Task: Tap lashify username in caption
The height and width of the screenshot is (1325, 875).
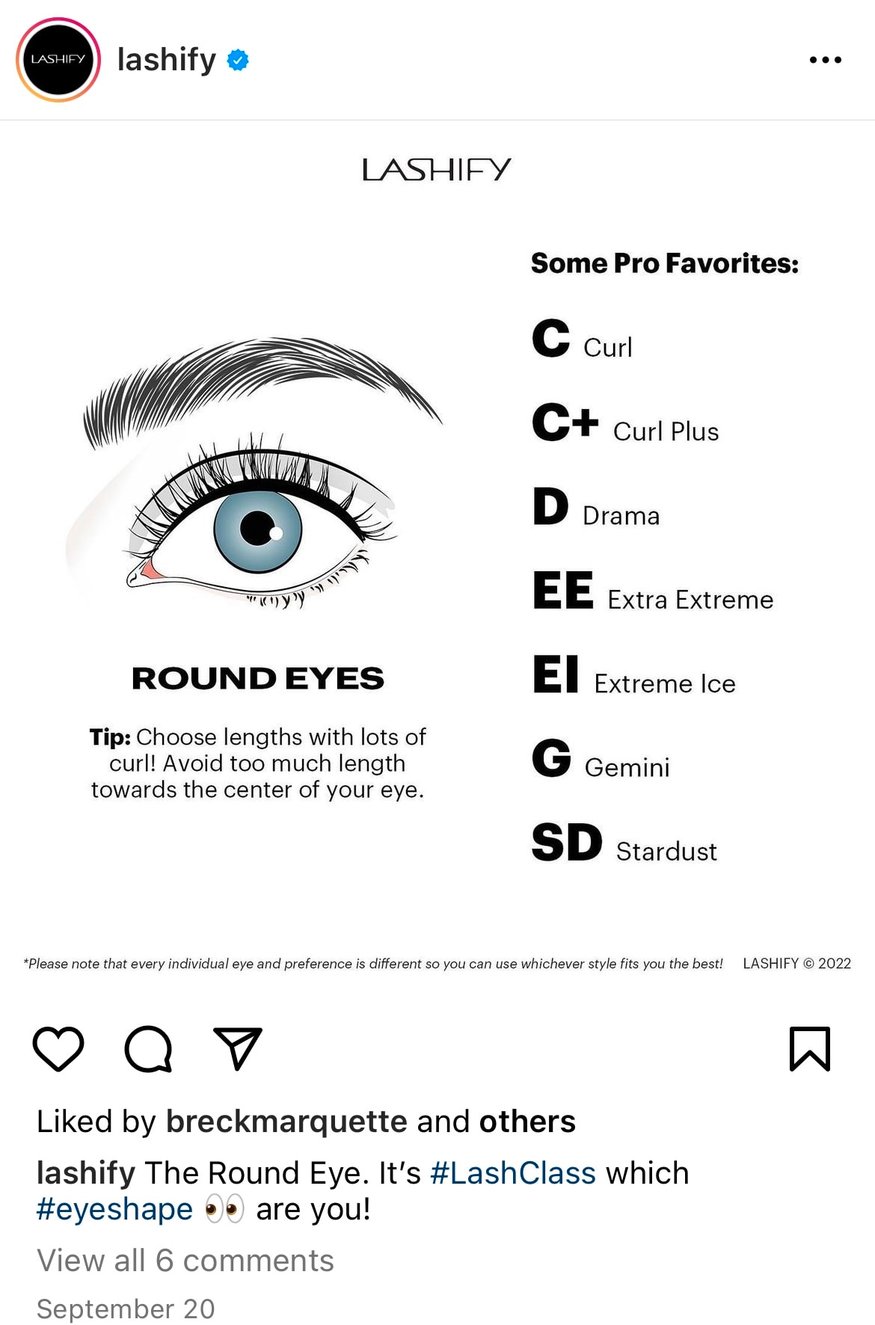Action: [x=85, y=1172]
